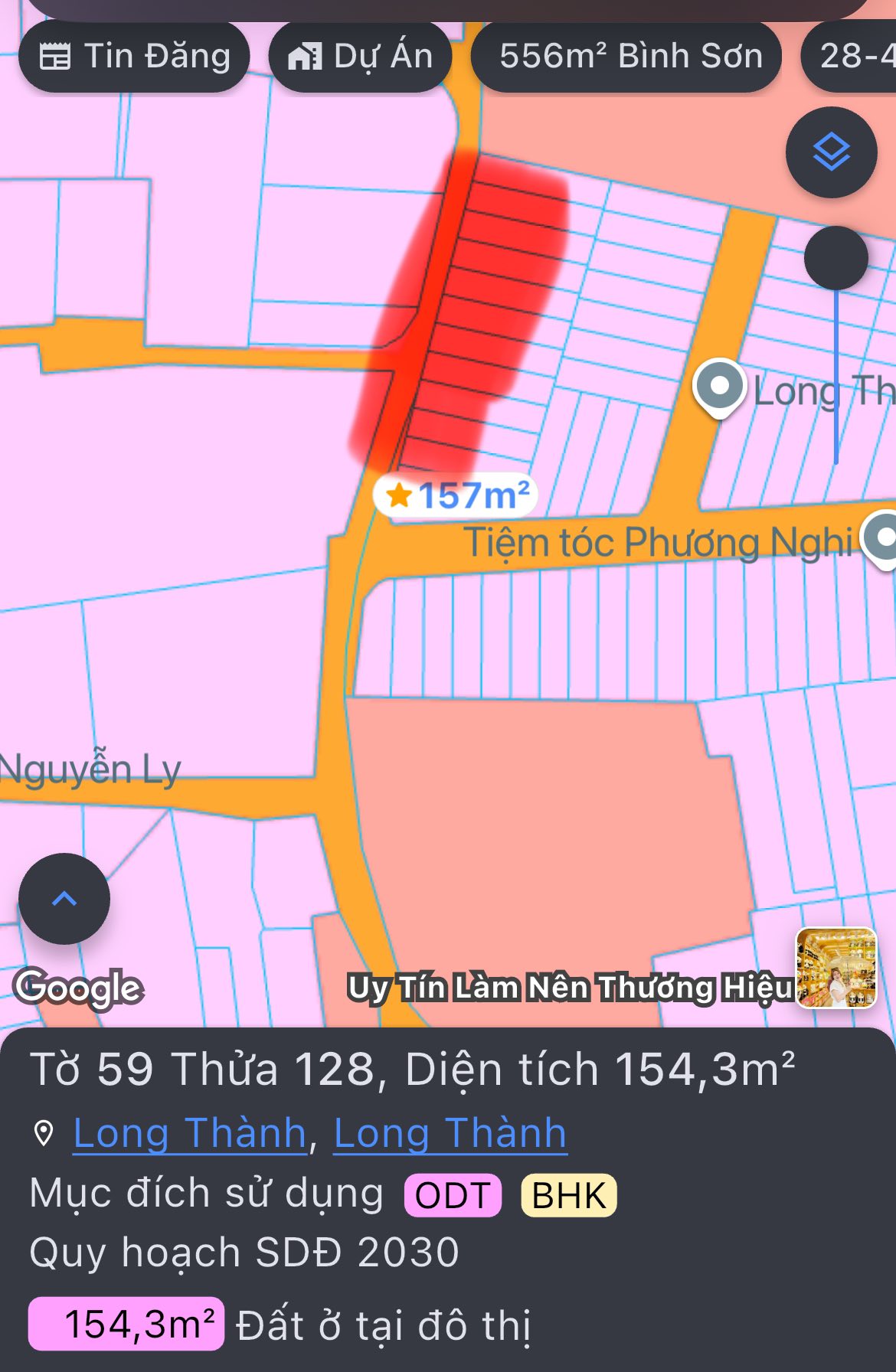Select the 556m² Bình Sơn listing chip
The image size is (896, 1372).
(x=626, y=54)
